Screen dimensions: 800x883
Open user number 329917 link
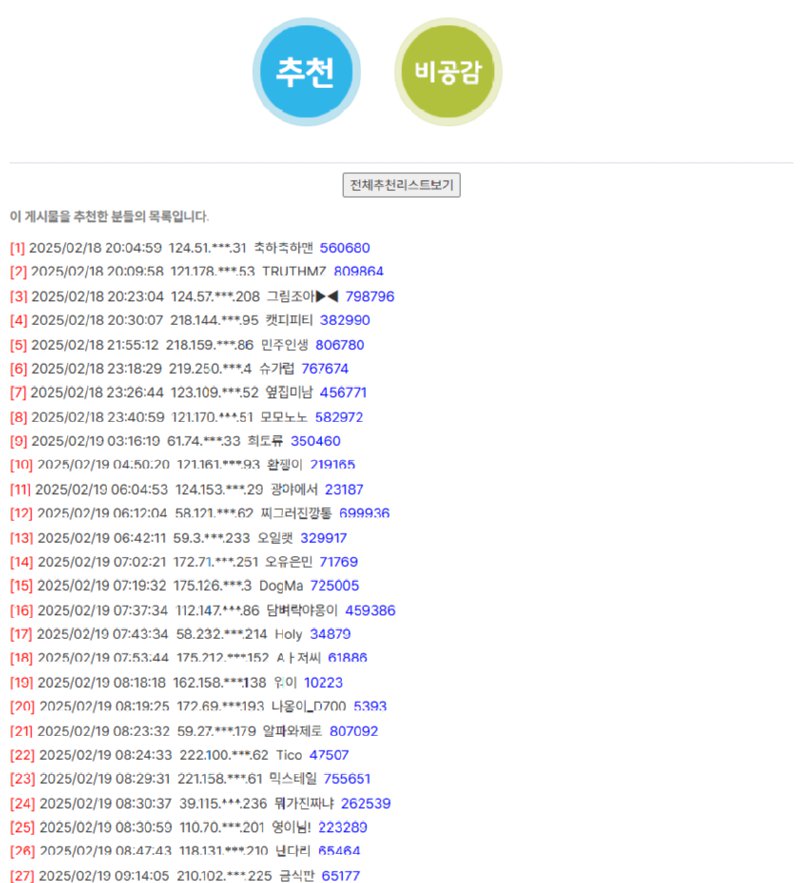[x=323, y=537]
